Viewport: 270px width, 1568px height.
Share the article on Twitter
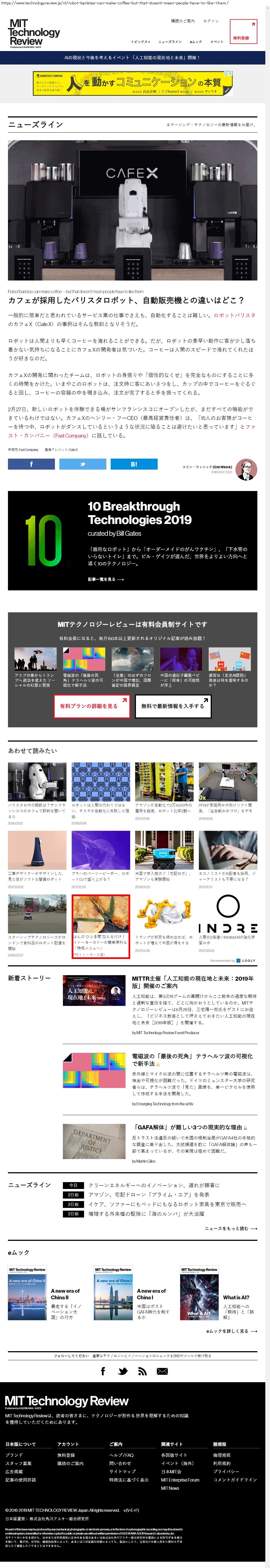click(82, 464)
